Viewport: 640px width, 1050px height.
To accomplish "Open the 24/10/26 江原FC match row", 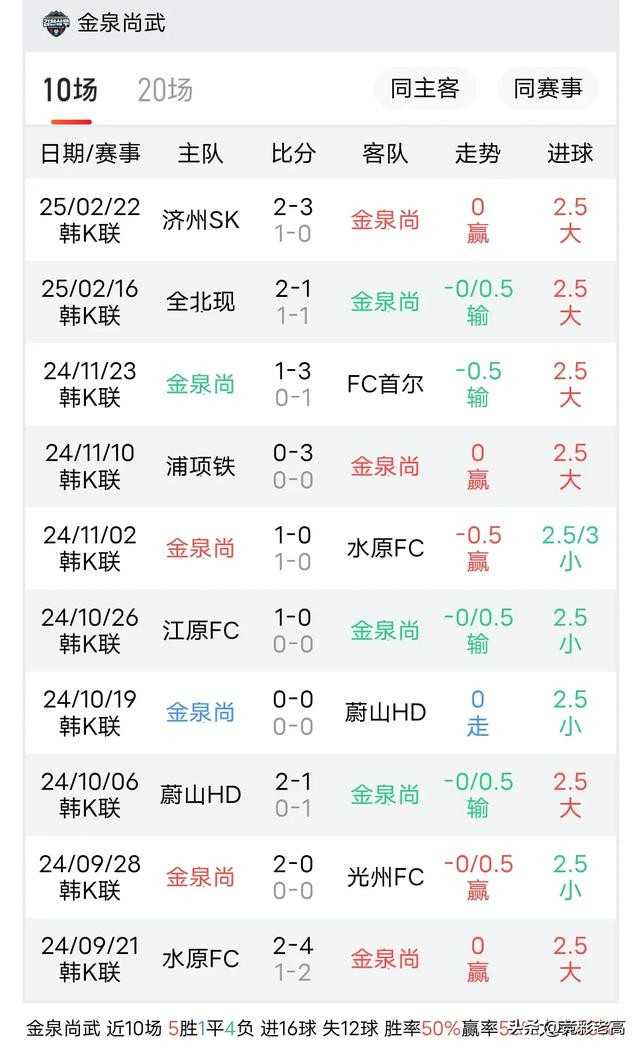I will tap(320, 631).
